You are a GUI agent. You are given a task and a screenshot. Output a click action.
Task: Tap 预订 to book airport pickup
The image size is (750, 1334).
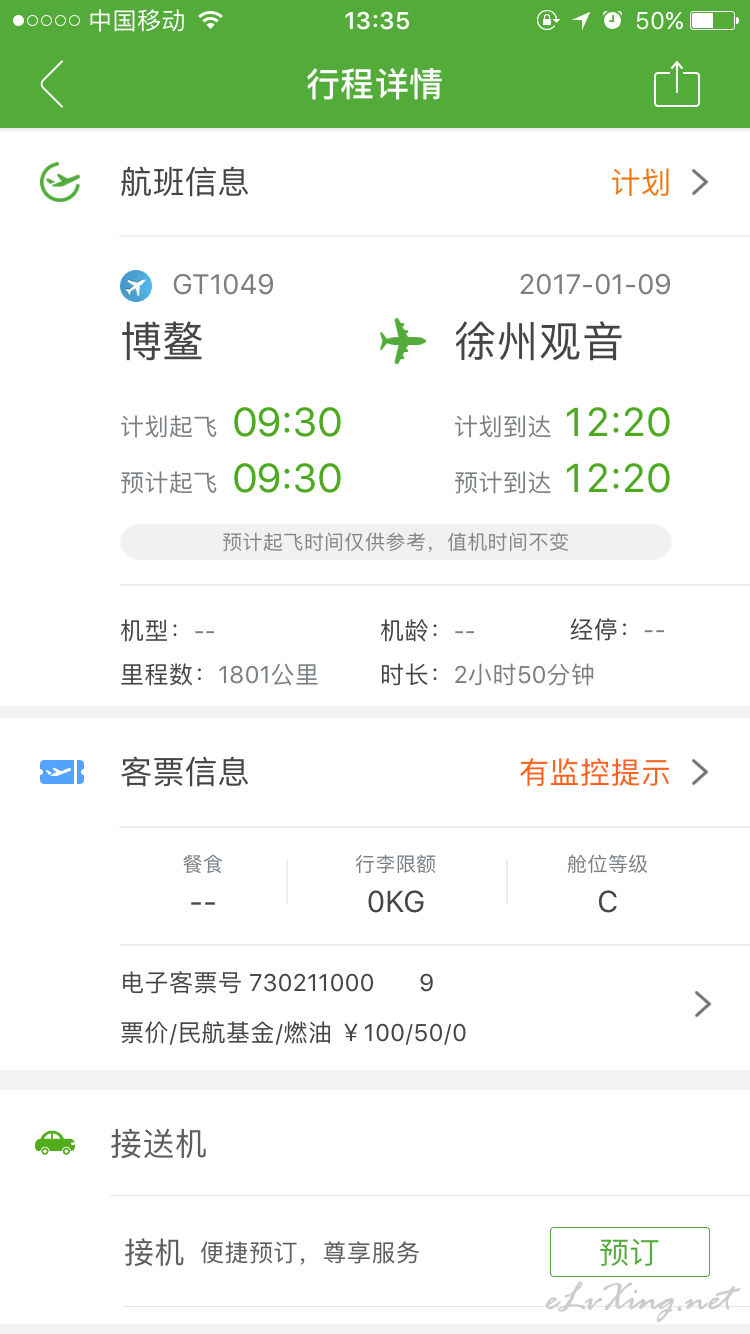629,1252
